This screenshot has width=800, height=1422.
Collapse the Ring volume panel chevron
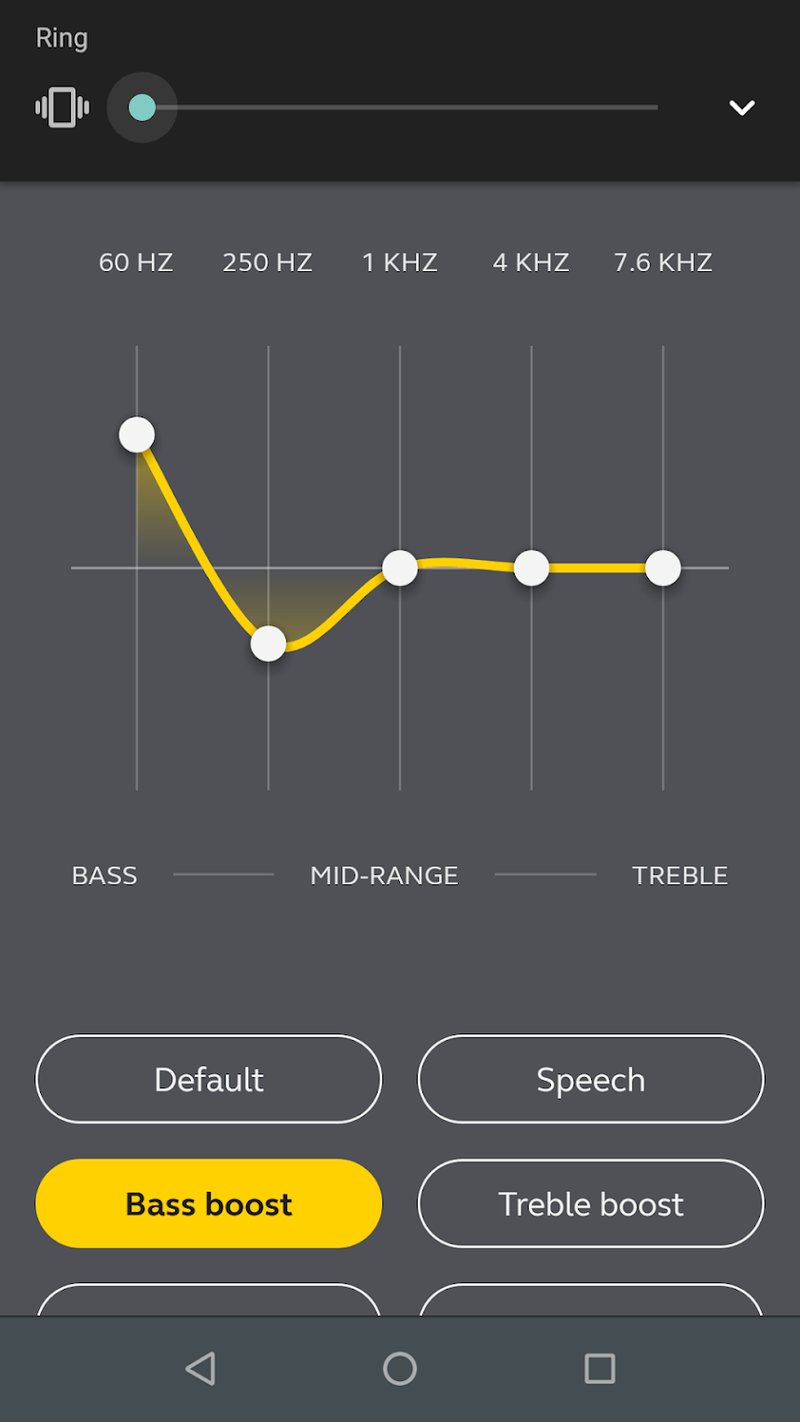[x=742, y=107]
